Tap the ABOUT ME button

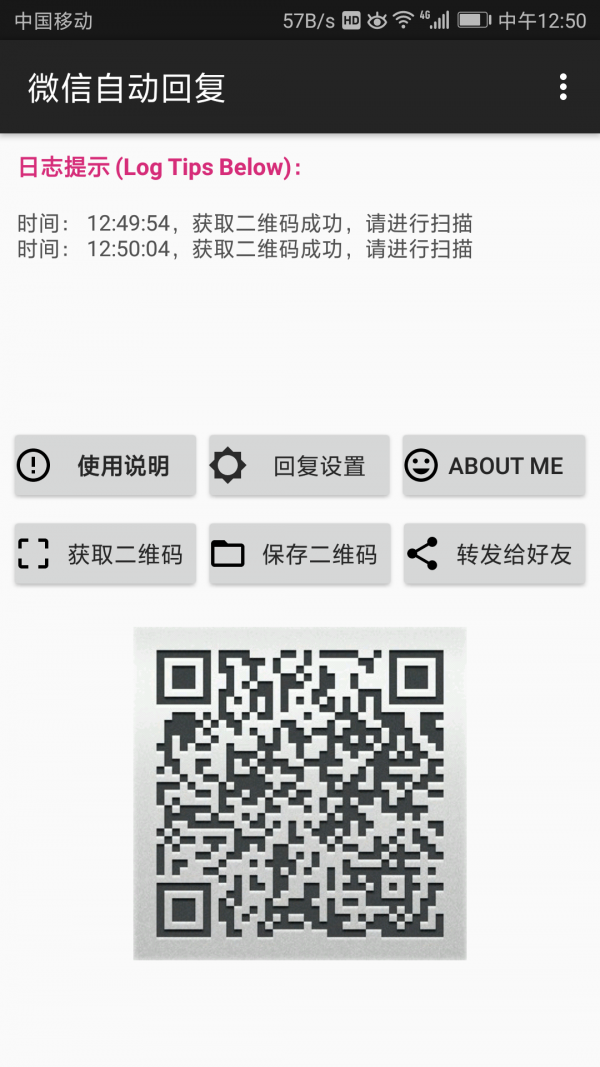(x=494, y=465)
